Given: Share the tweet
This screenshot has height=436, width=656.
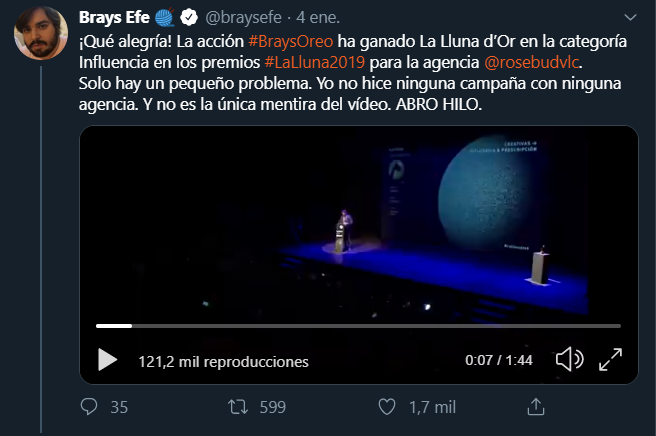Looking at the screenshot, I should (537, 406).
